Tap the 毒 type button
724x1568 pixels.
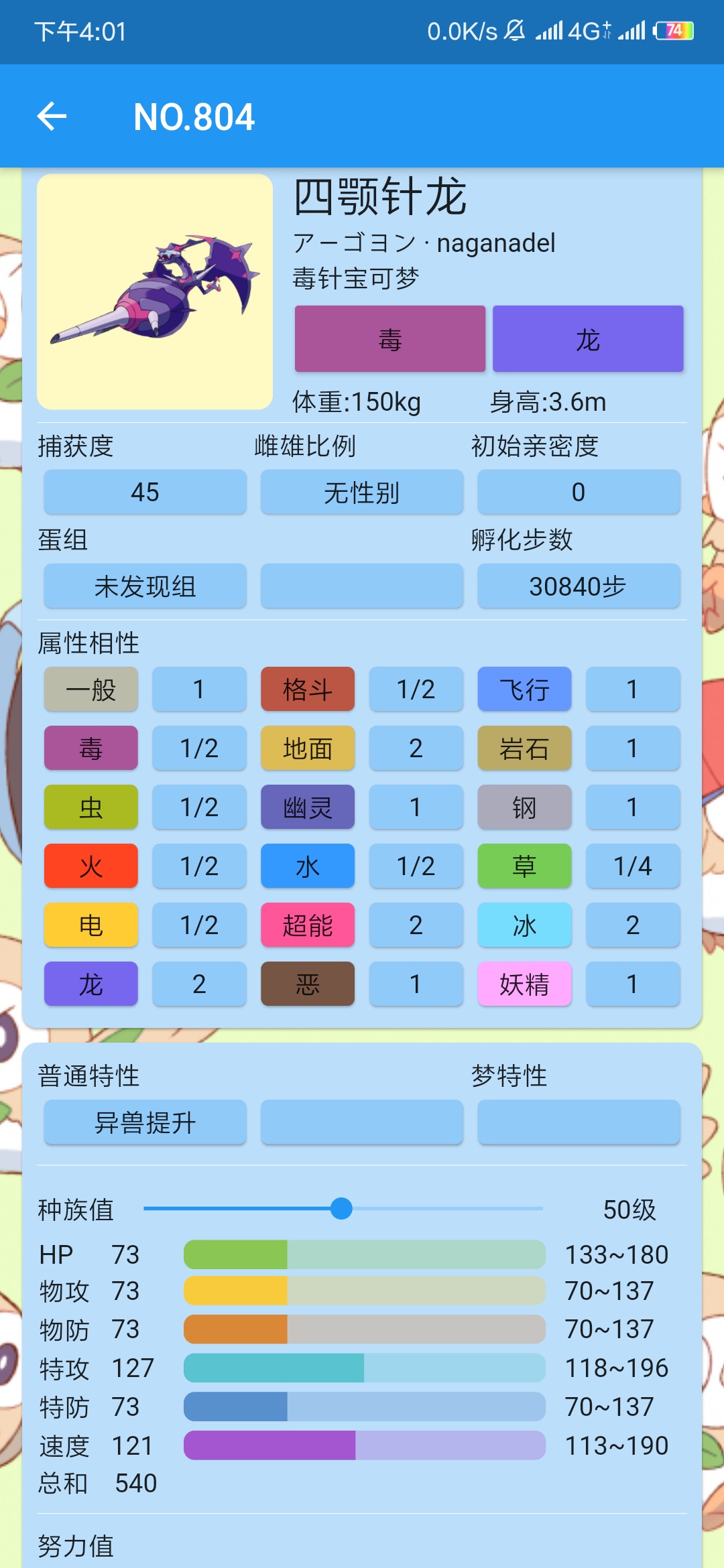[x=389, y=339]
